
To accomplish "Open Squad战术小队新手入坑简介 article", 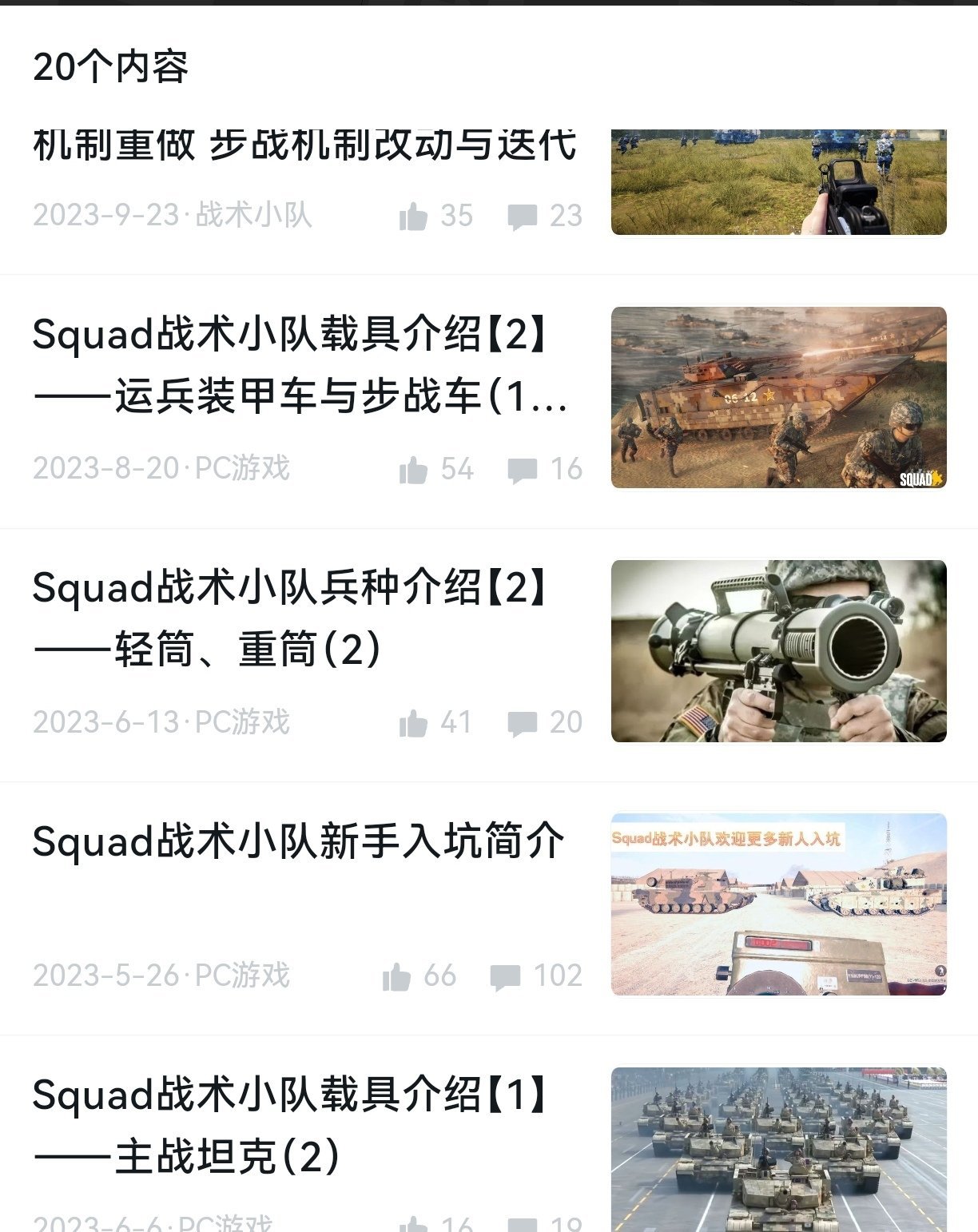I will [x=298, y=841].
